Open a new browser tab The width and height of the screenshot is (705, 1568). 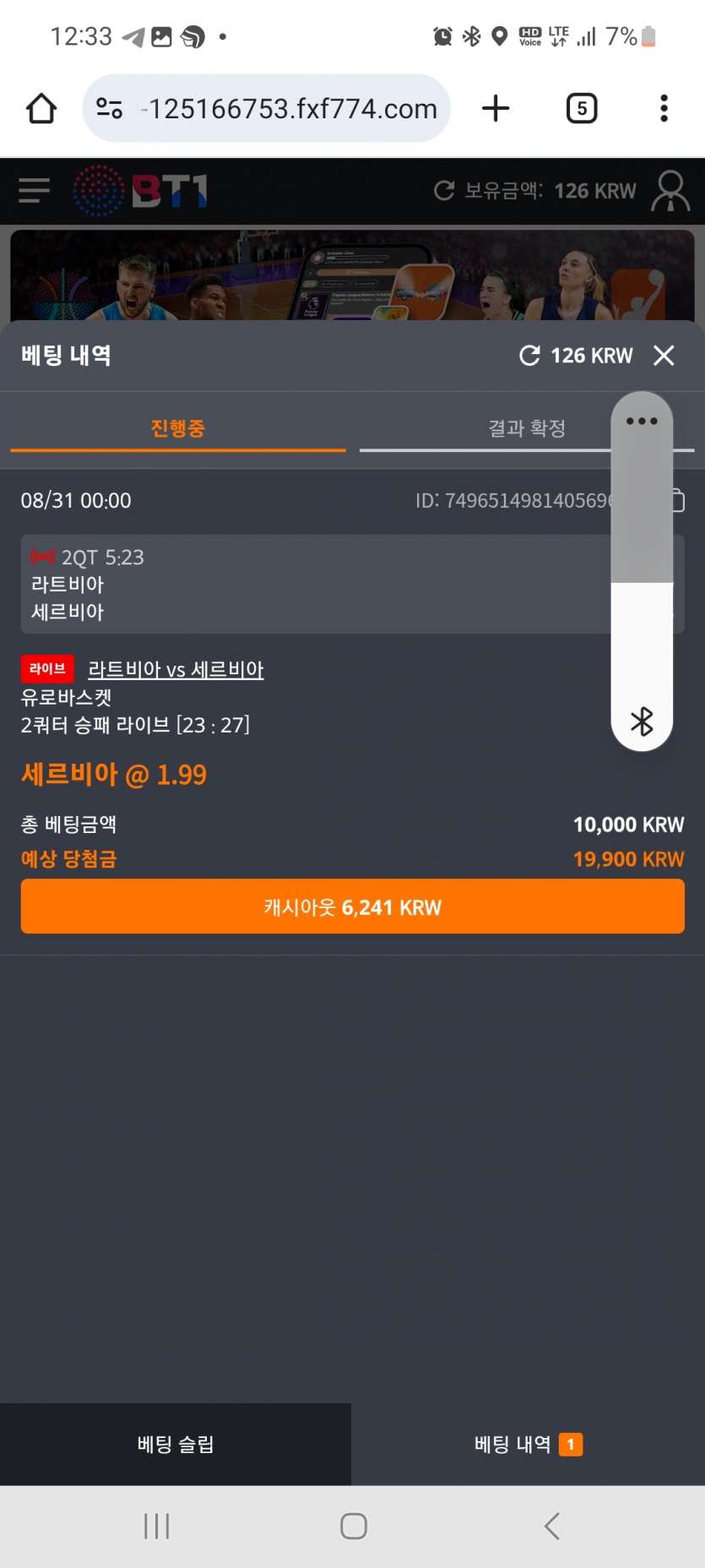pos(496,108)
